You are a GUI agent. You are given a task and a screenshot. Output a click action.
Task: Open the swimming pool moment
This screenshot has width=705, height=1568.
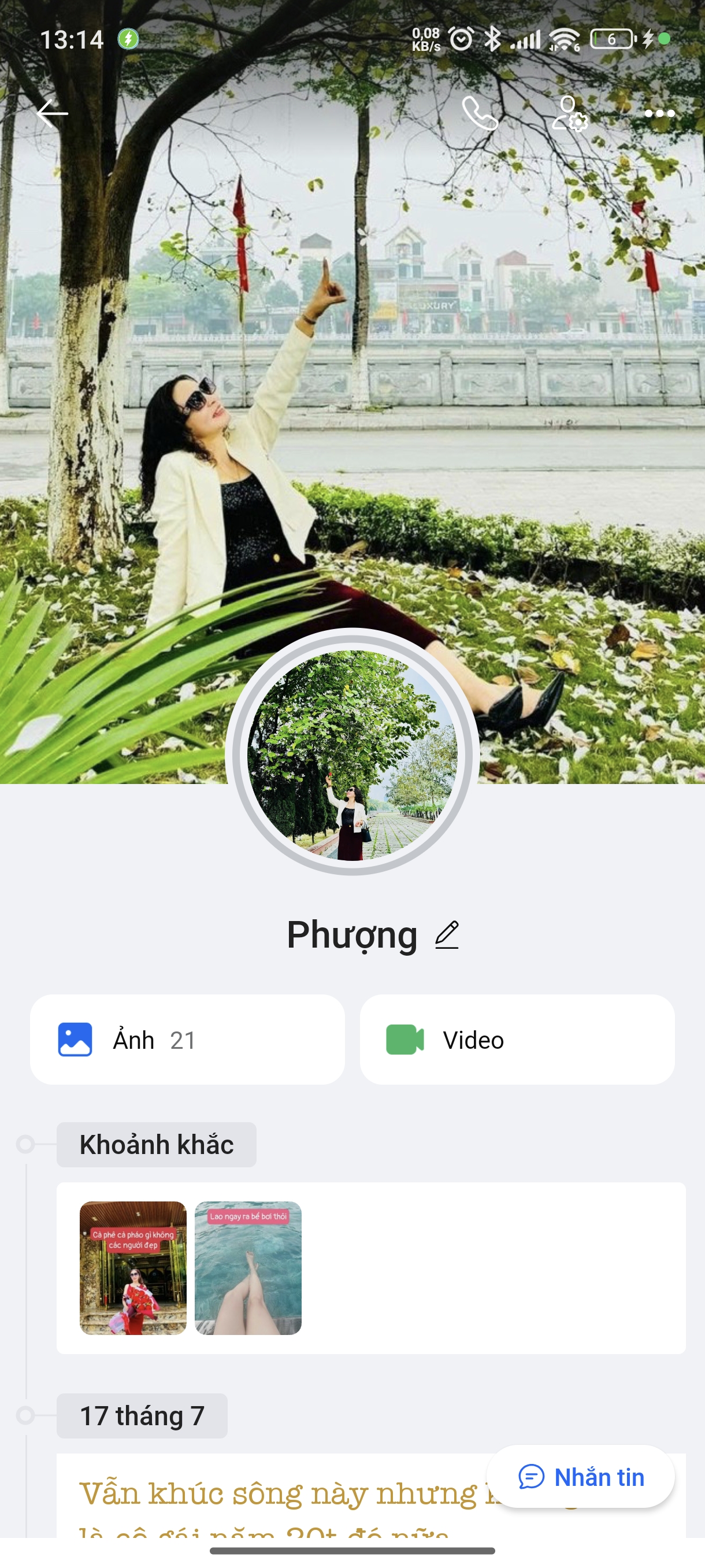248,1268
